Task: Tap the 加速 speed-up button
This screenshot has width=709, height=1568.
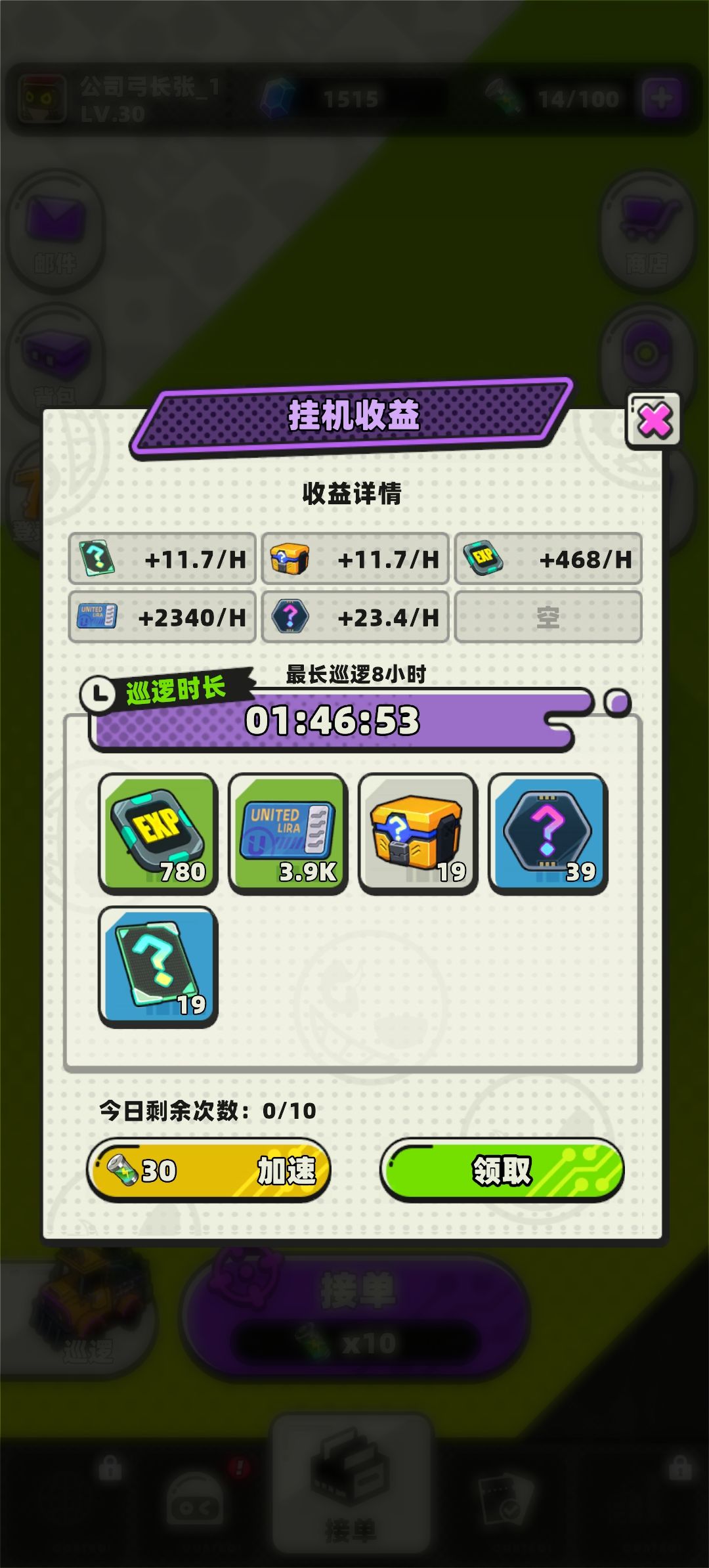Action: tap(208, 1170)
